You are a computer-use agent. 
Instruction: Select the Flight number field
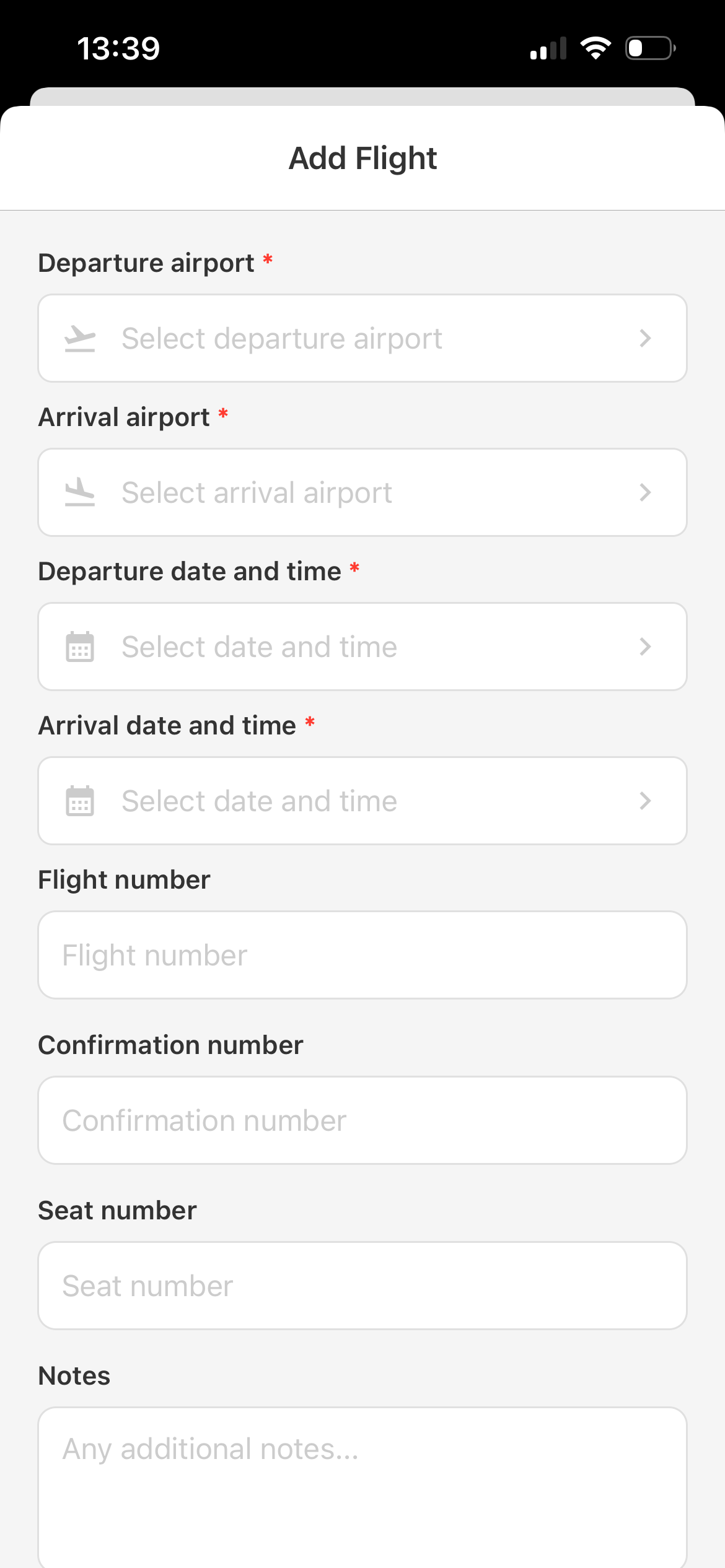[362, 954]
